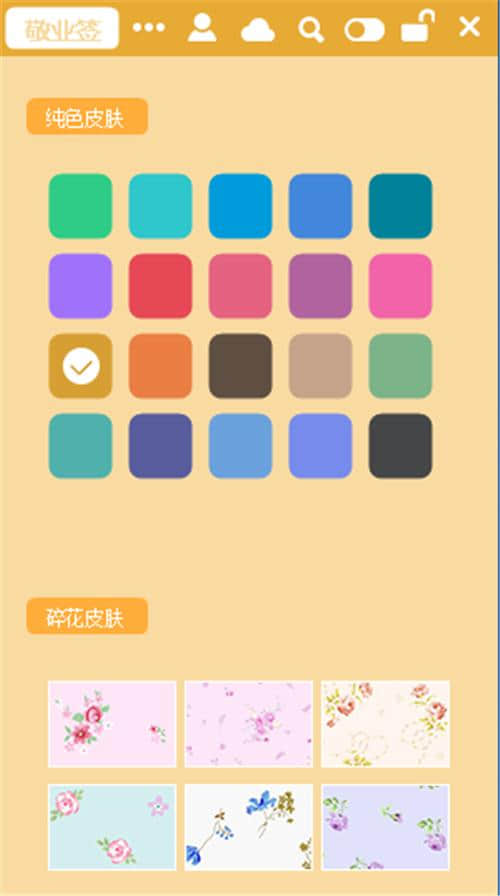Pick the purple-violet solid skin
The image size is (500, 896).
(81, 286)
